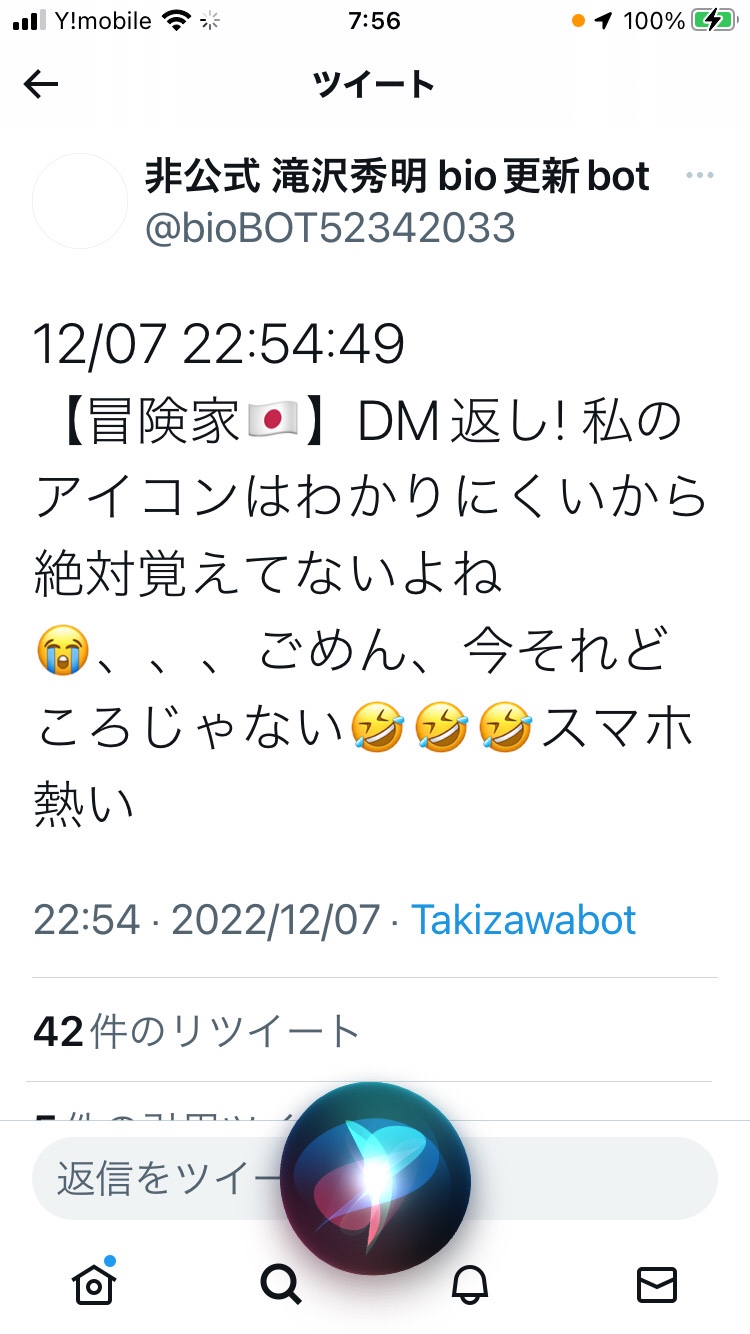Screen dimensions: 750x1334
Task: Go back using the arrow
Action: tap(41, 86)
